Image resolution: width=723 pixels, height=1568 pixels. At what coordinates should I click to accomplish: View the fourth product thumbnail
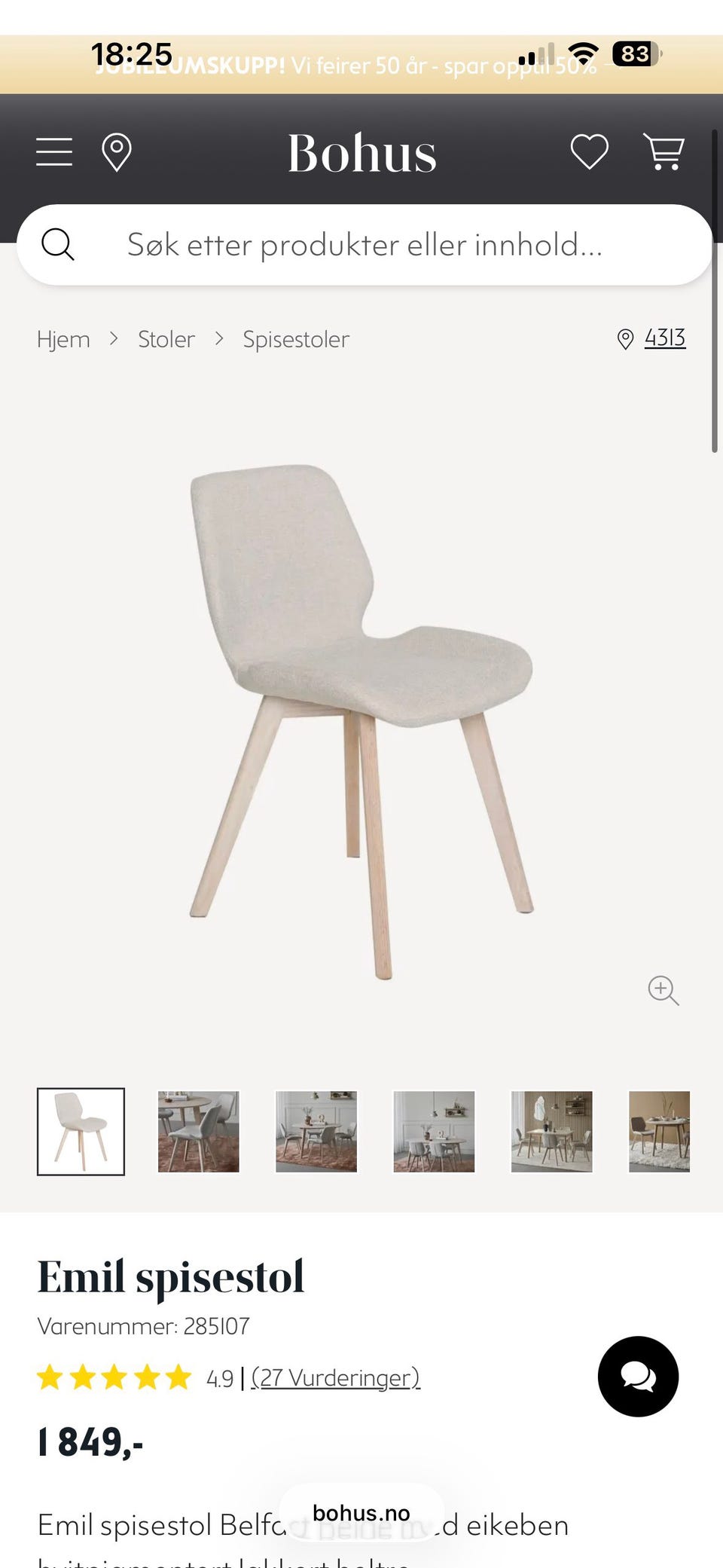click(434, 1132)
